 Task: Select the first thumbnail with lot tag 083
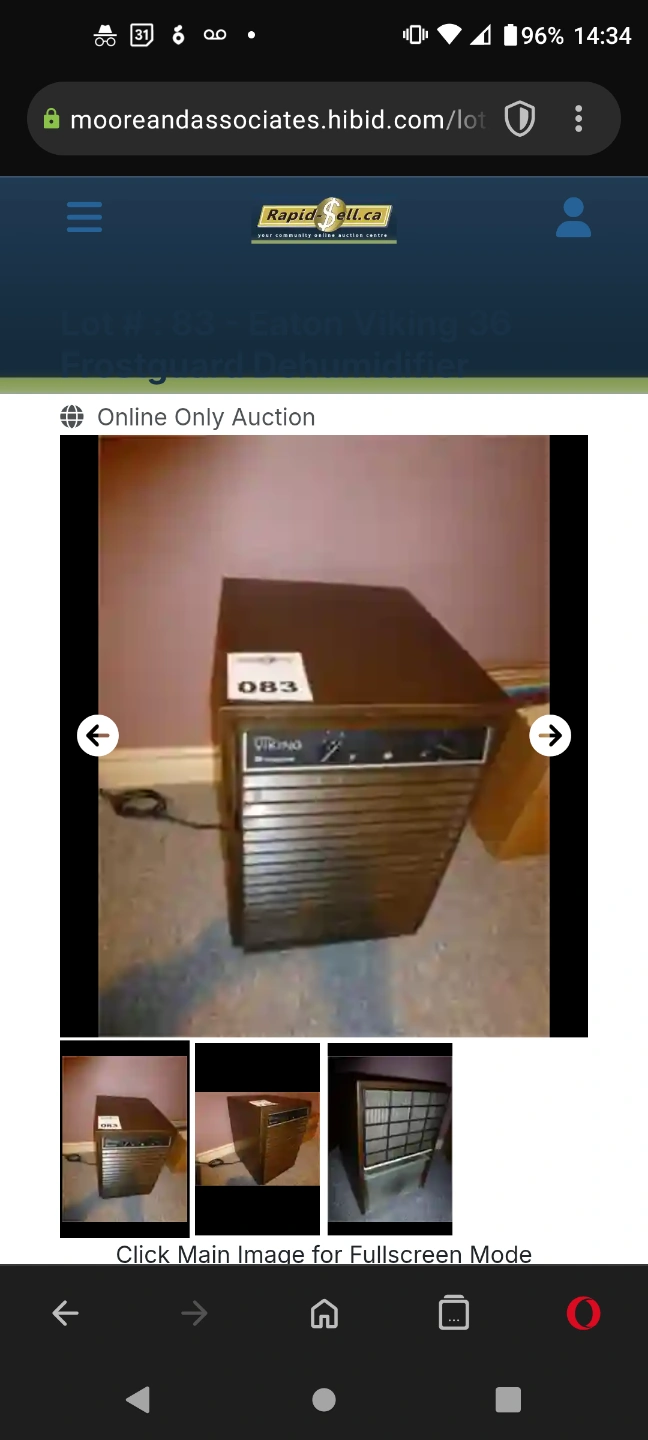[x=125, y=1138]
